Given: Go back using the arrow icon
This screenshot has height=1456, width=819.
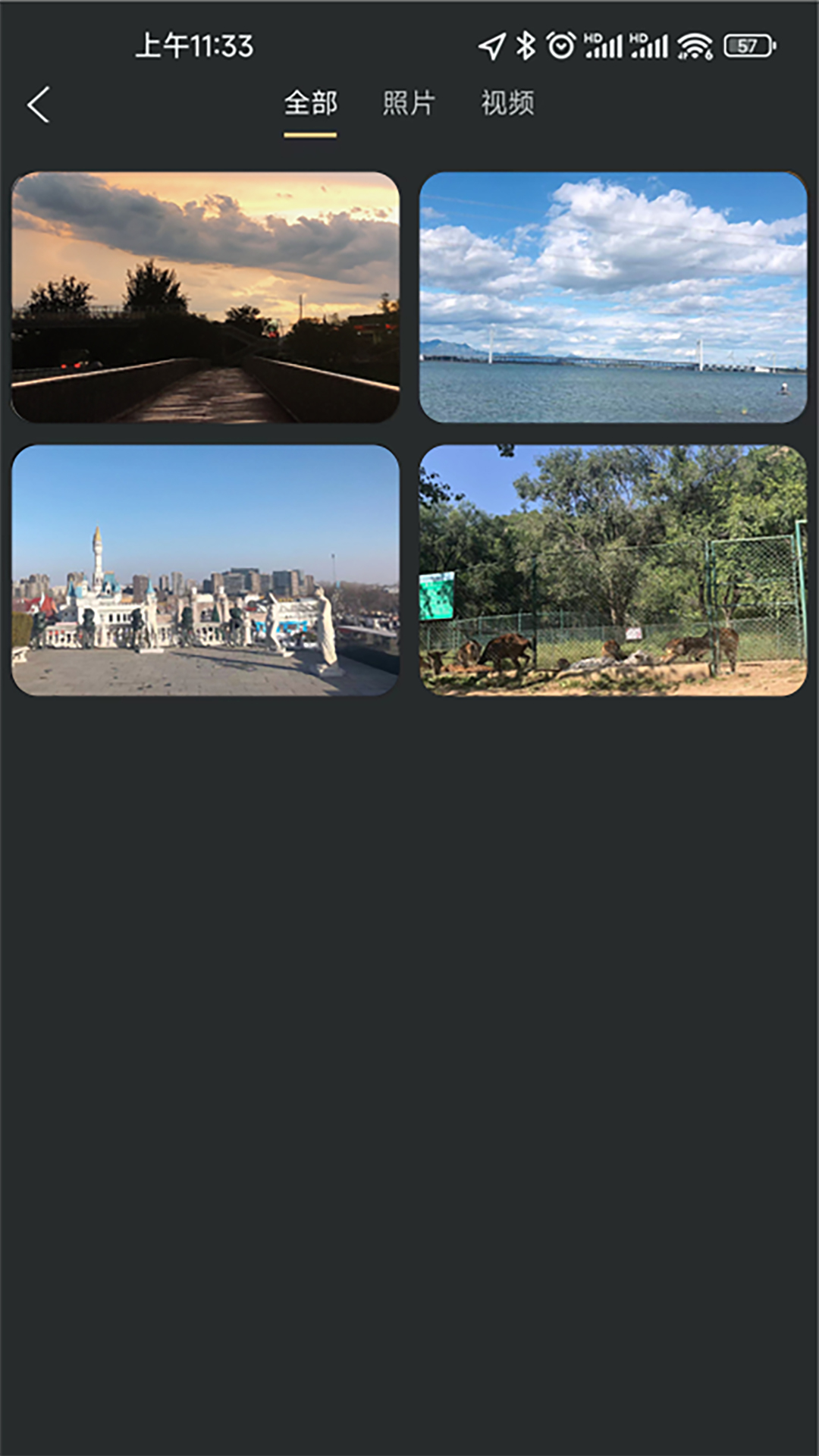Looking at the screenshot, I should 38,104.
